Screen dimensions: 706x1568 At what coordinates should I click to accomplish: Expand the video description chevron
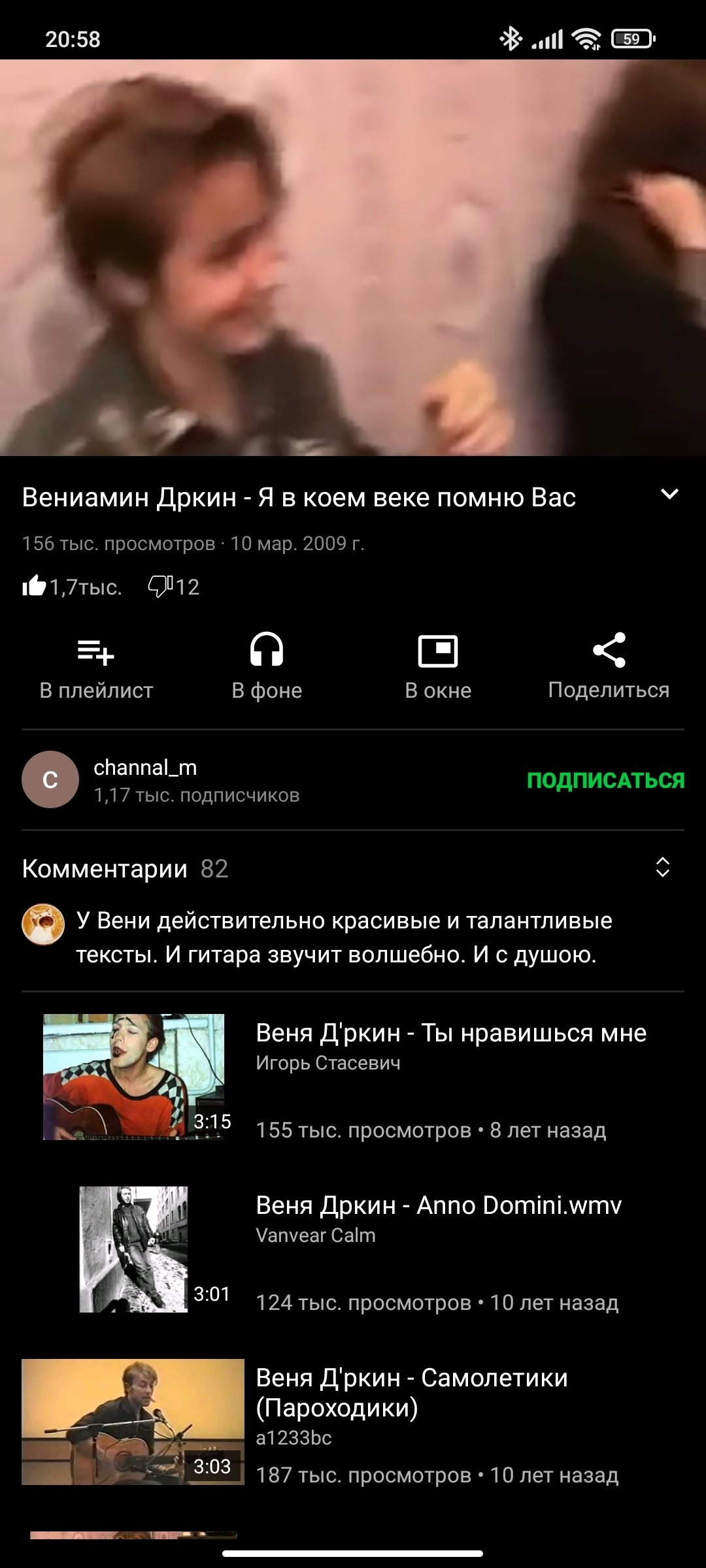pyautogui.click(x=669, y=495)
